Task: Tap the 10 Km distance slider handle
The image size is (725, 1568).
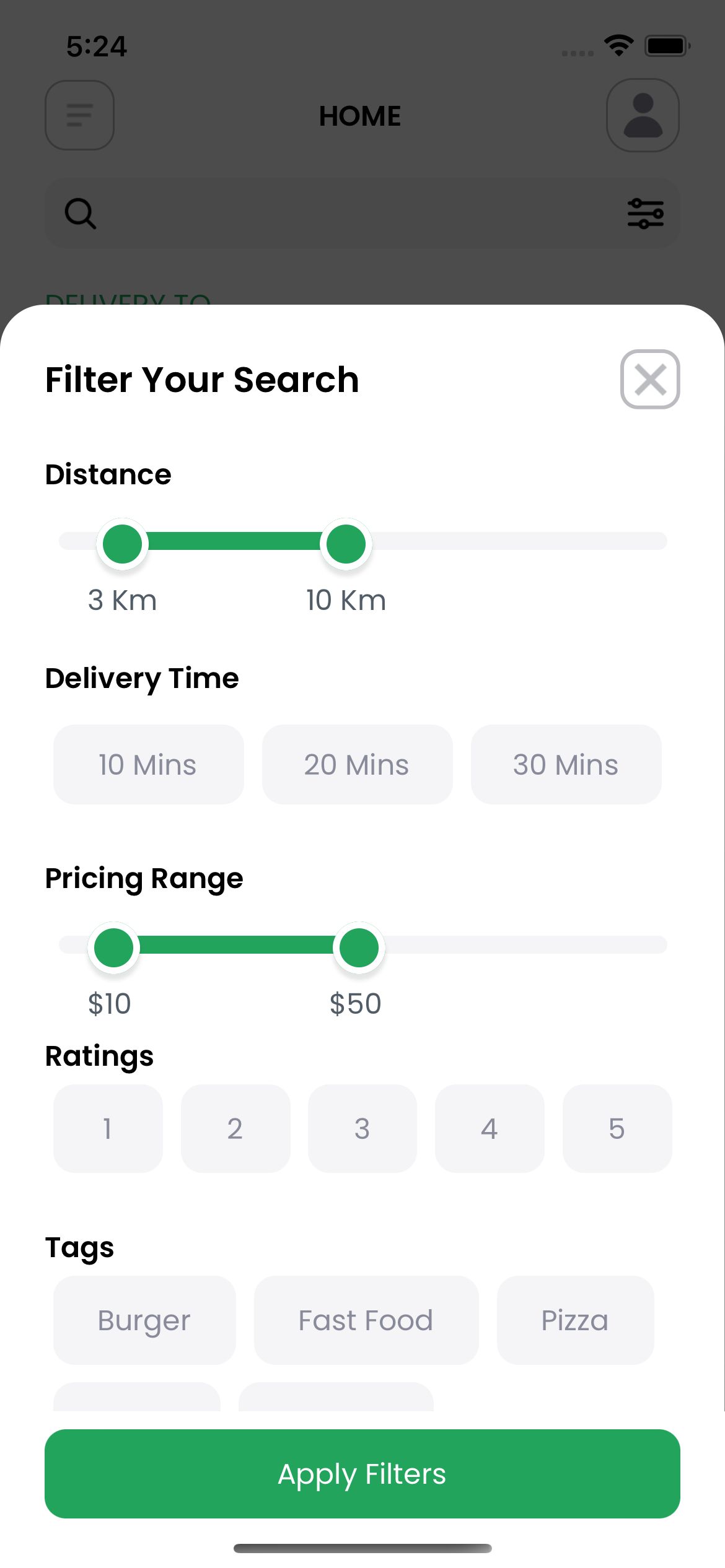Action: (x=346, y=543)
